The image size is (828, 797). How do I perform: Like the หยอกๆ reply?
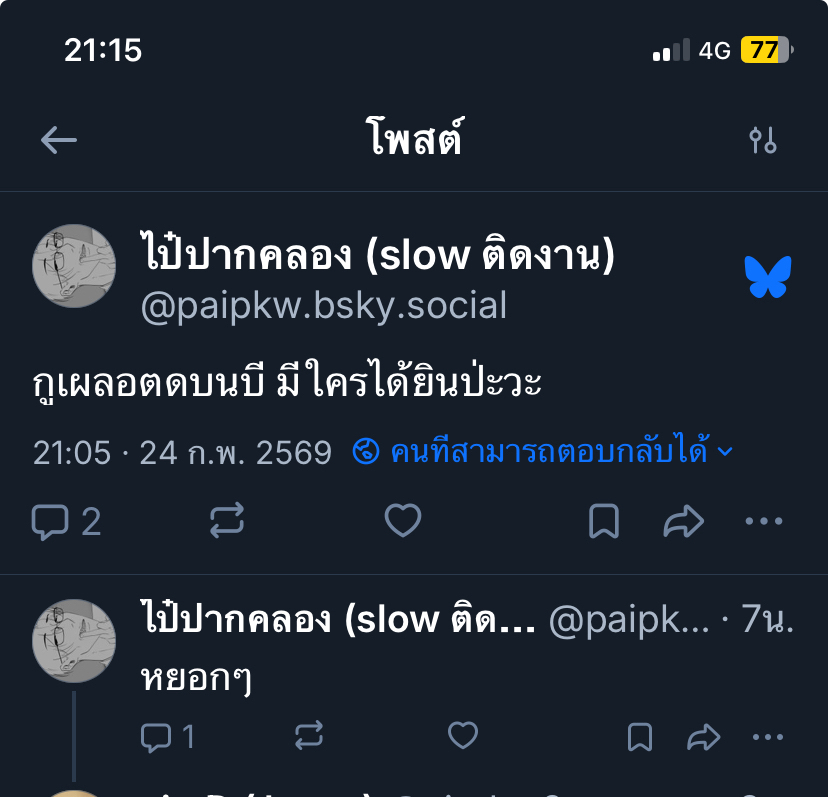(x=462, y=737)
